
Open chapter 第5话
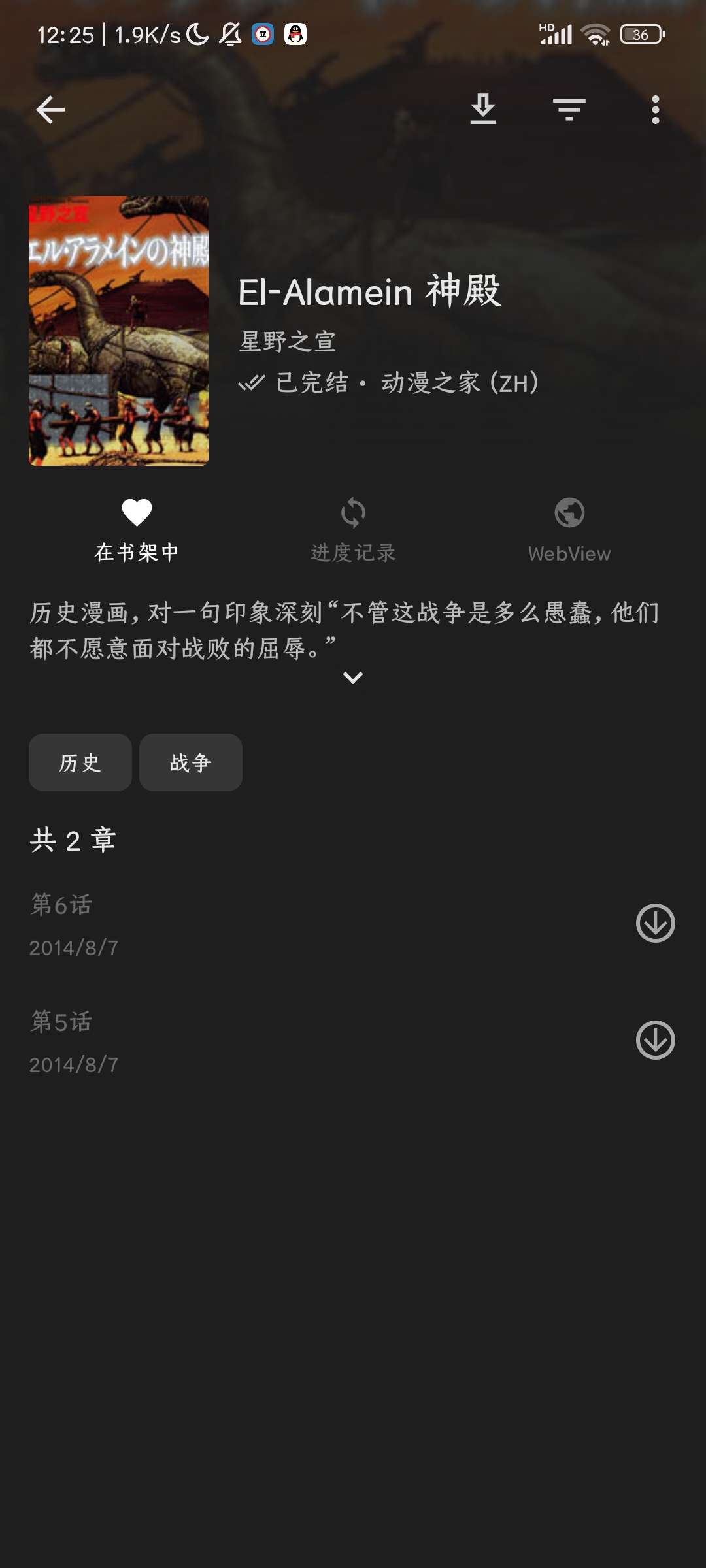261,1040
